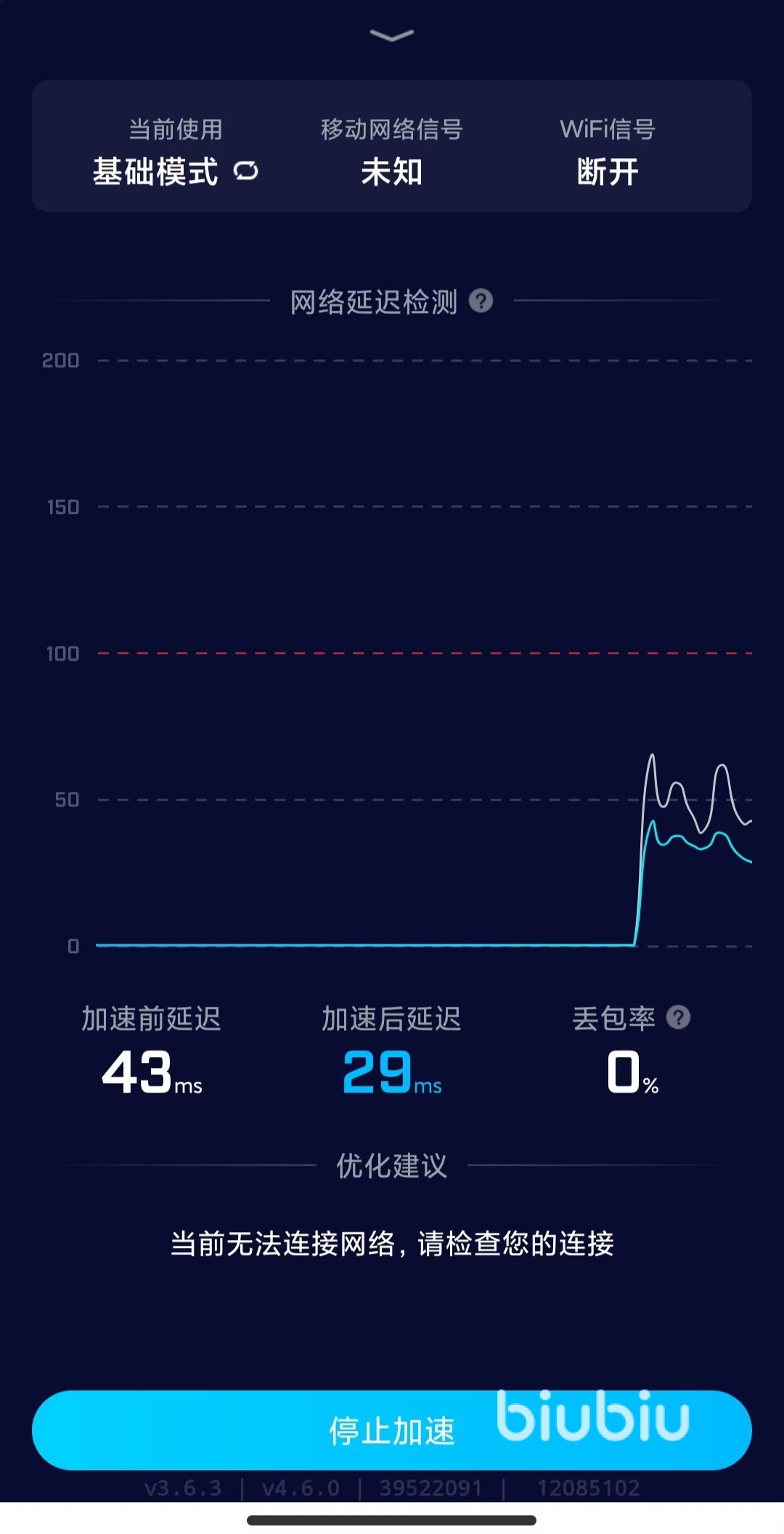Open help icon beside 丢包率
The height and width of the screenshot is (1534, 784).
tap(678, 1017)
